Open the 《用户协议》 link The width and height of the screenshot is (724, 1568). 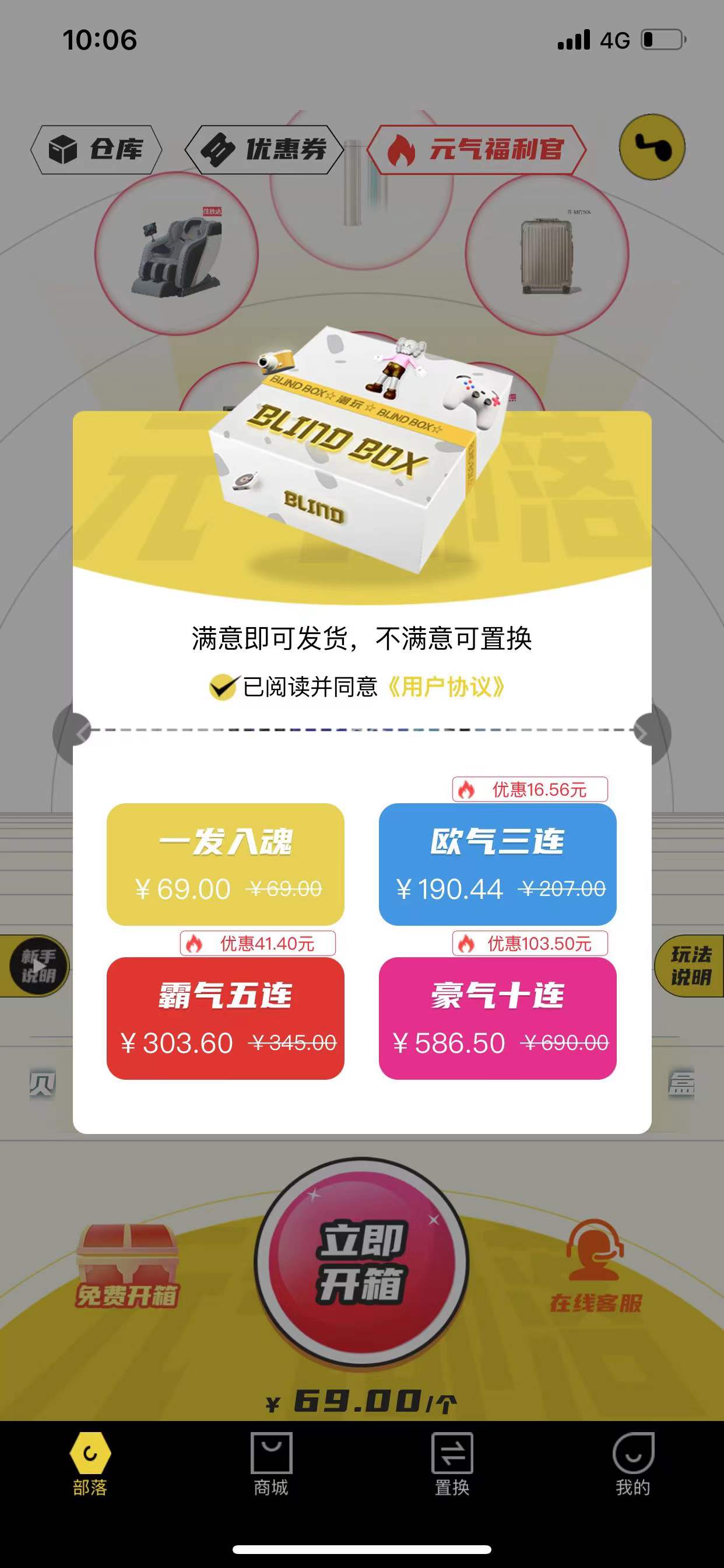(445, 687)
